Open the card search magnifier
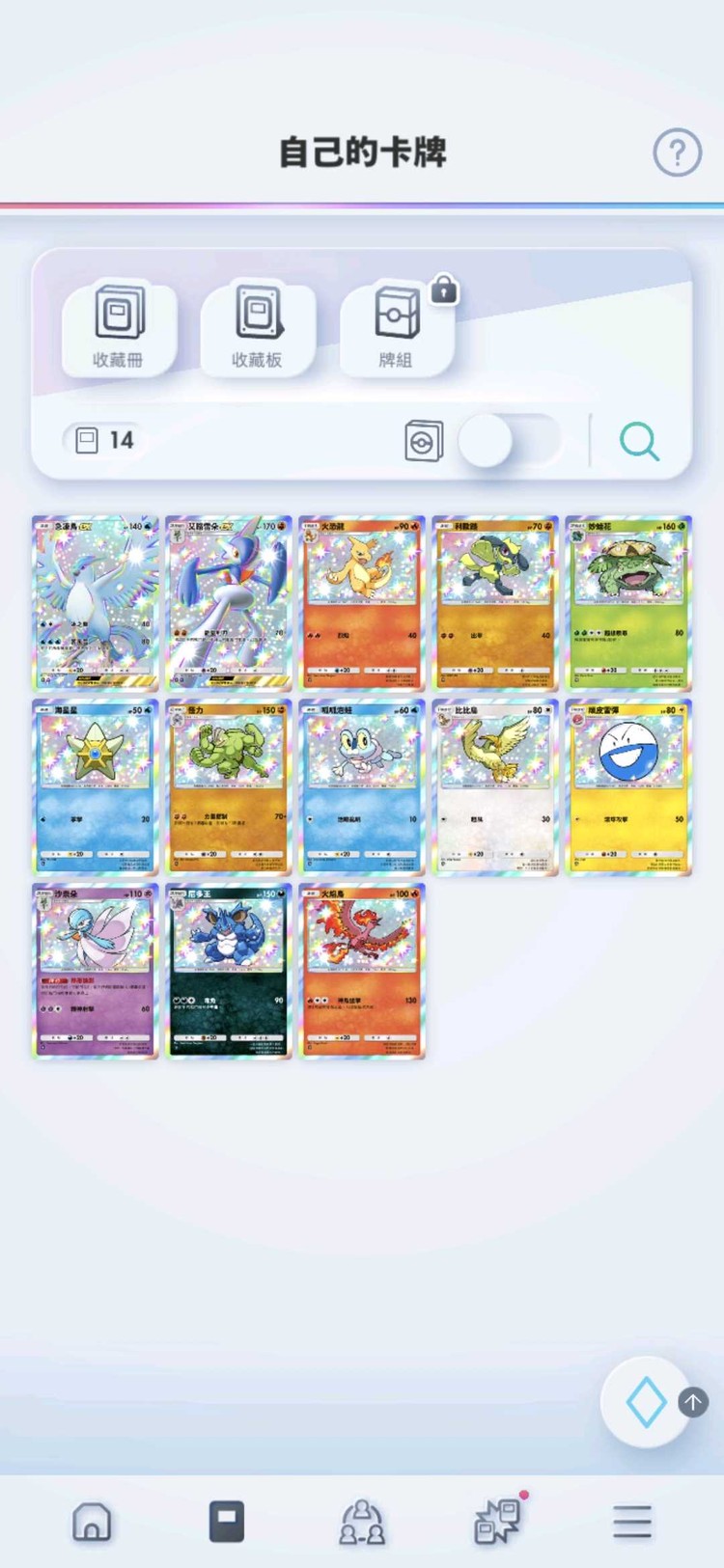Viewport: 724px width, 1568px height. [x=639, y=441]
